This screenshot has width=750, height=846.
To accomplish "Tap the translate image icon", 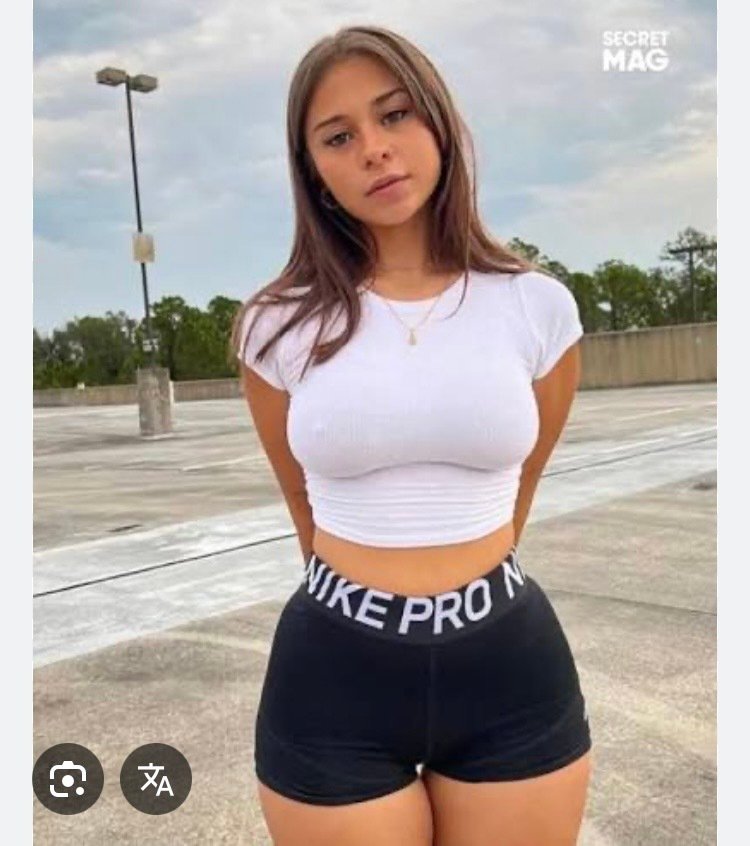I will pyautogui.click(x=156, y=778).
